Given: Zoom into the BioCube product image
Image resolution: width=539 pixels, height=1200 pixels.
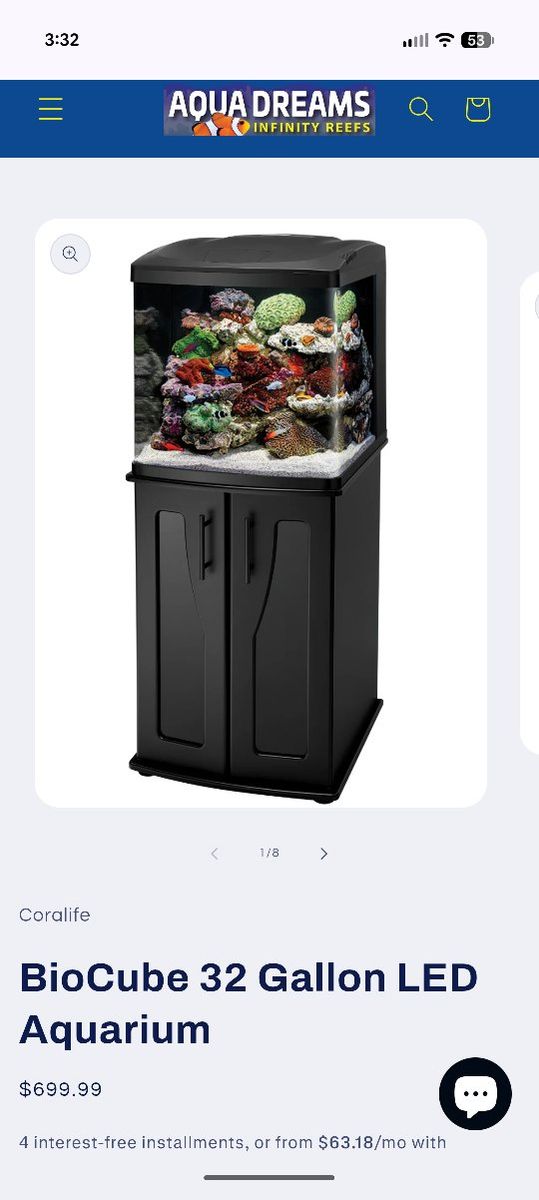Looking at the screenshot, I should click(x=70, y=254).
